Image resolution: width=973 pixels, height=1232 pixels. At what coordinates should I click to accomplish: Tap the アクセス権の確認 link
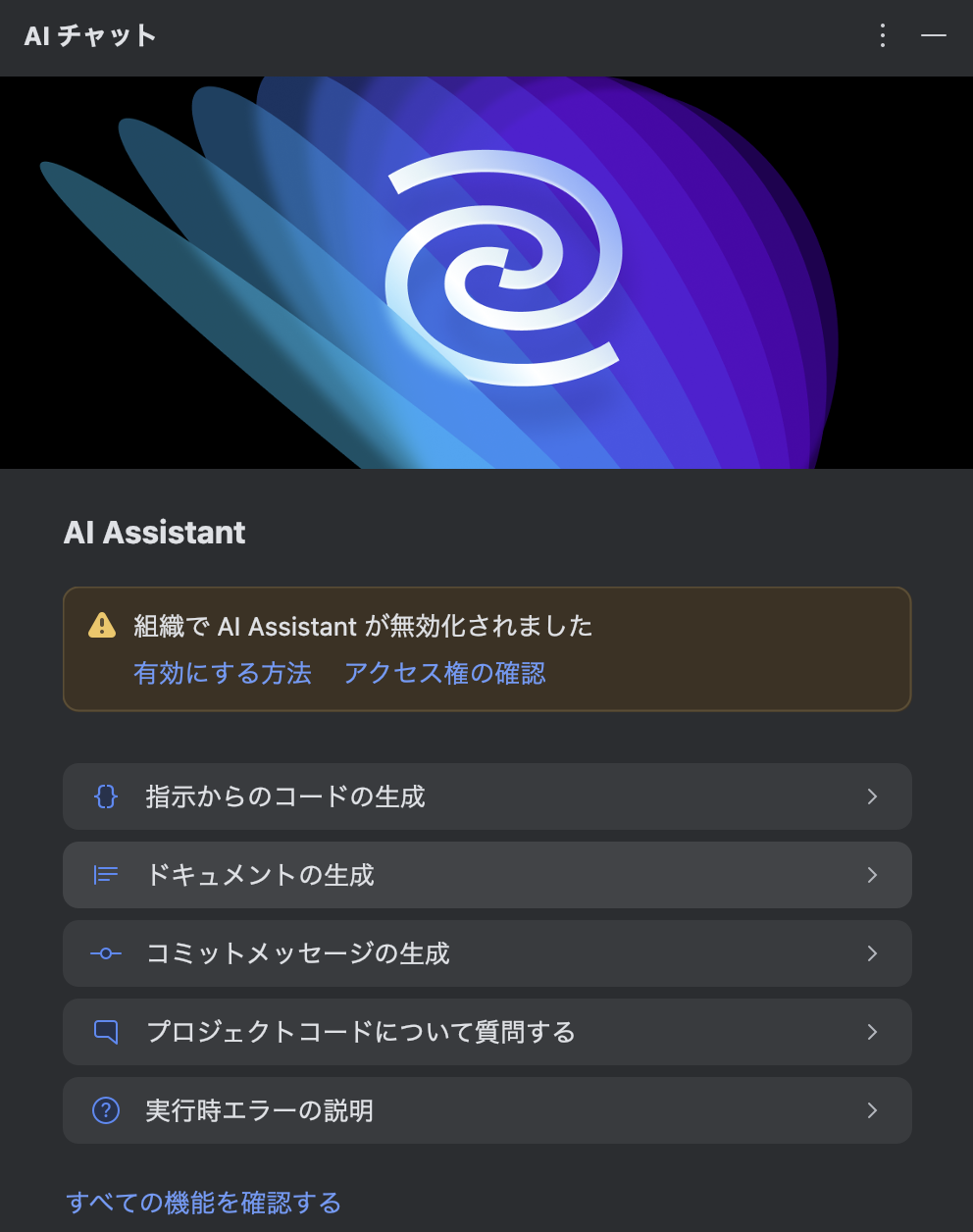444,673
